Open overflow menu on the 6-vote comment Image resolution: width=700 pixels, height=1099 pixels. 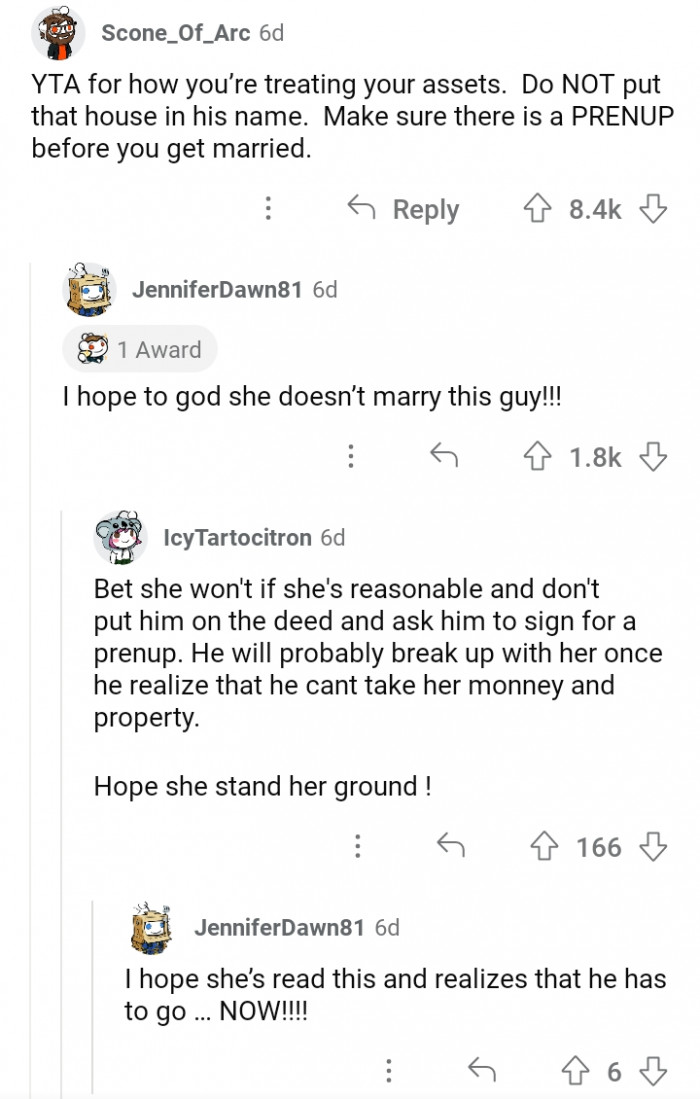click(388, 1072)
